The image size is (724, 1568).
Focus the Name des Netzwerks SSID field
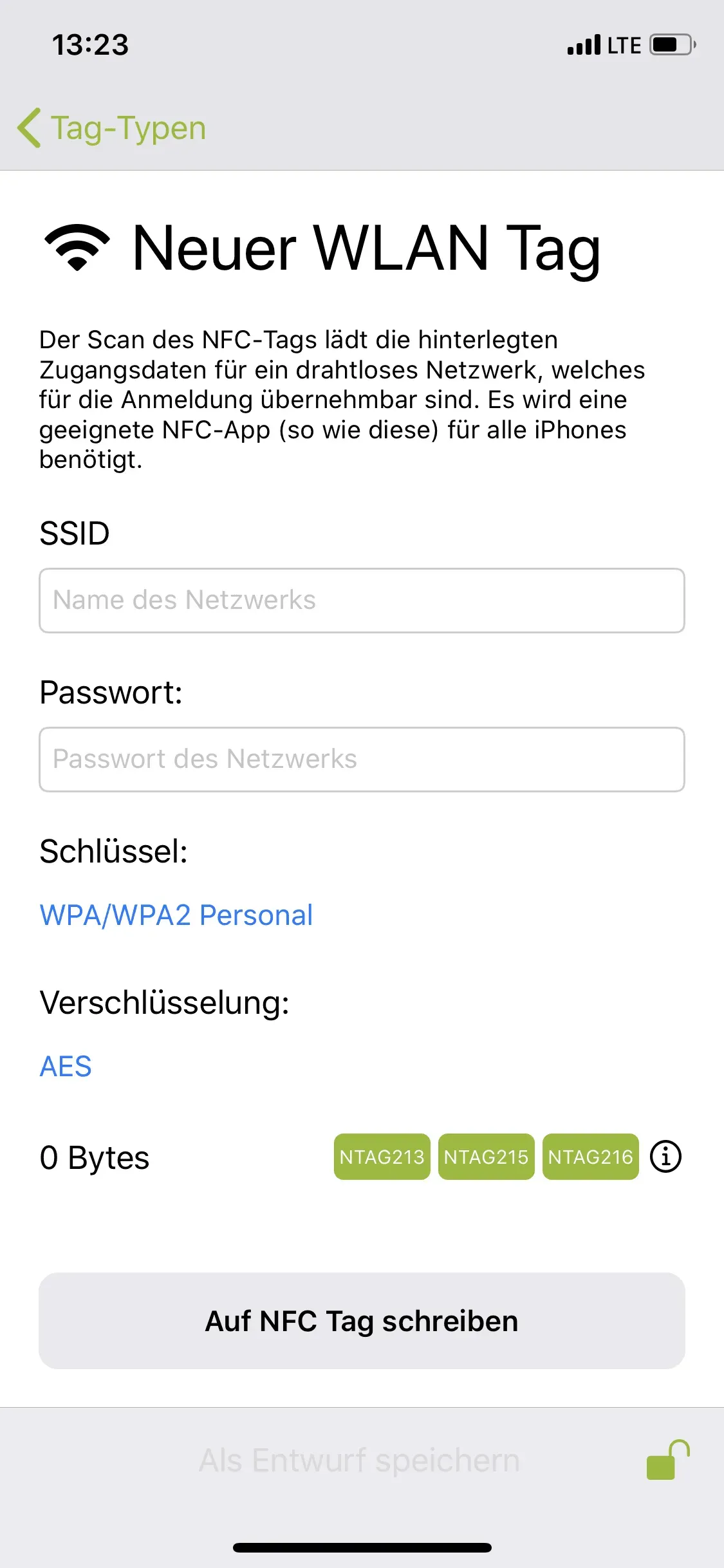[x=362, y=600]
